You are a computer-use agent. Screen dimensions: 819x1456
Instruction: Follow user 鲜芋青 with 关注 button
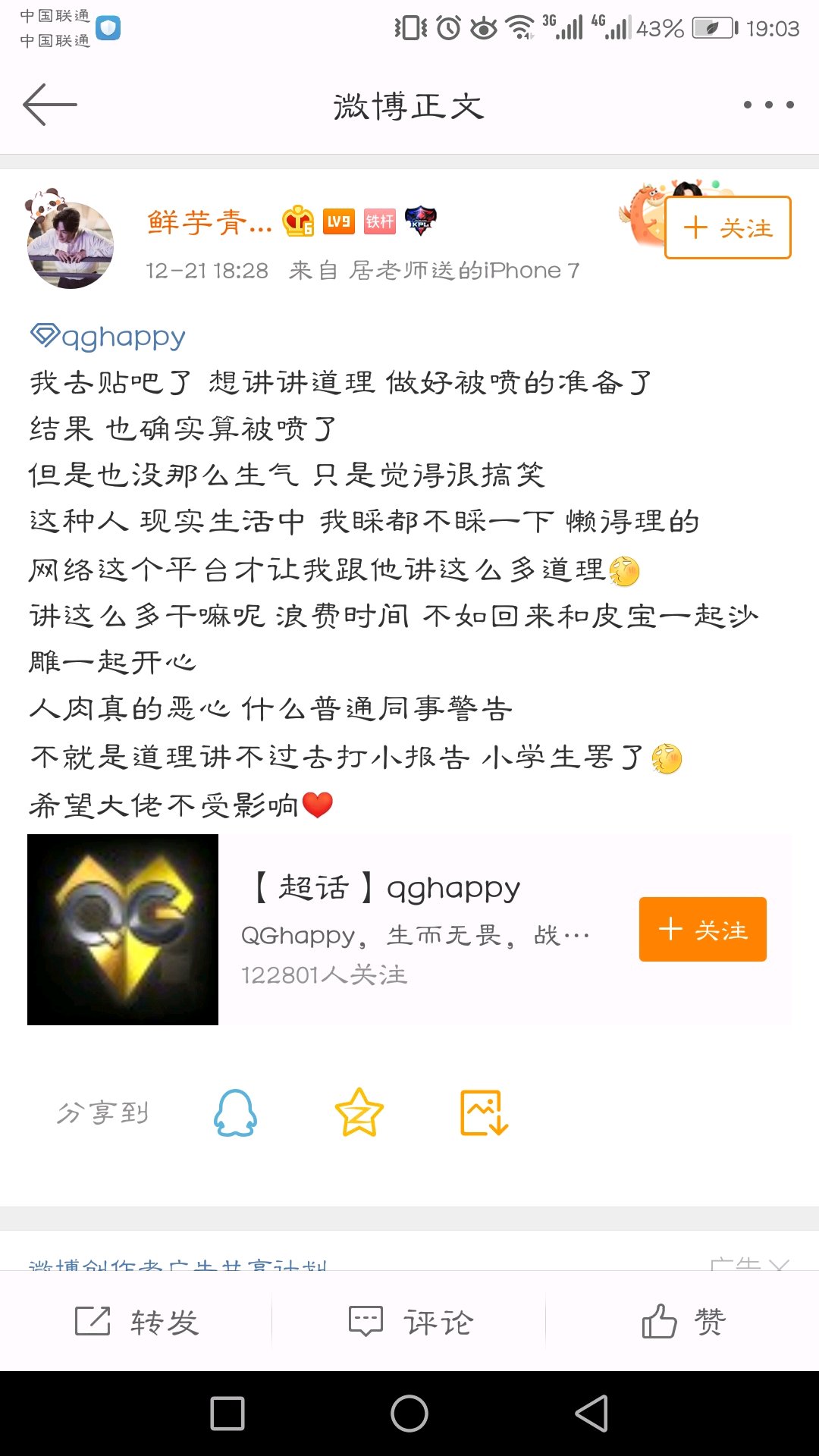pyautogui.click(x=728, y=227)
